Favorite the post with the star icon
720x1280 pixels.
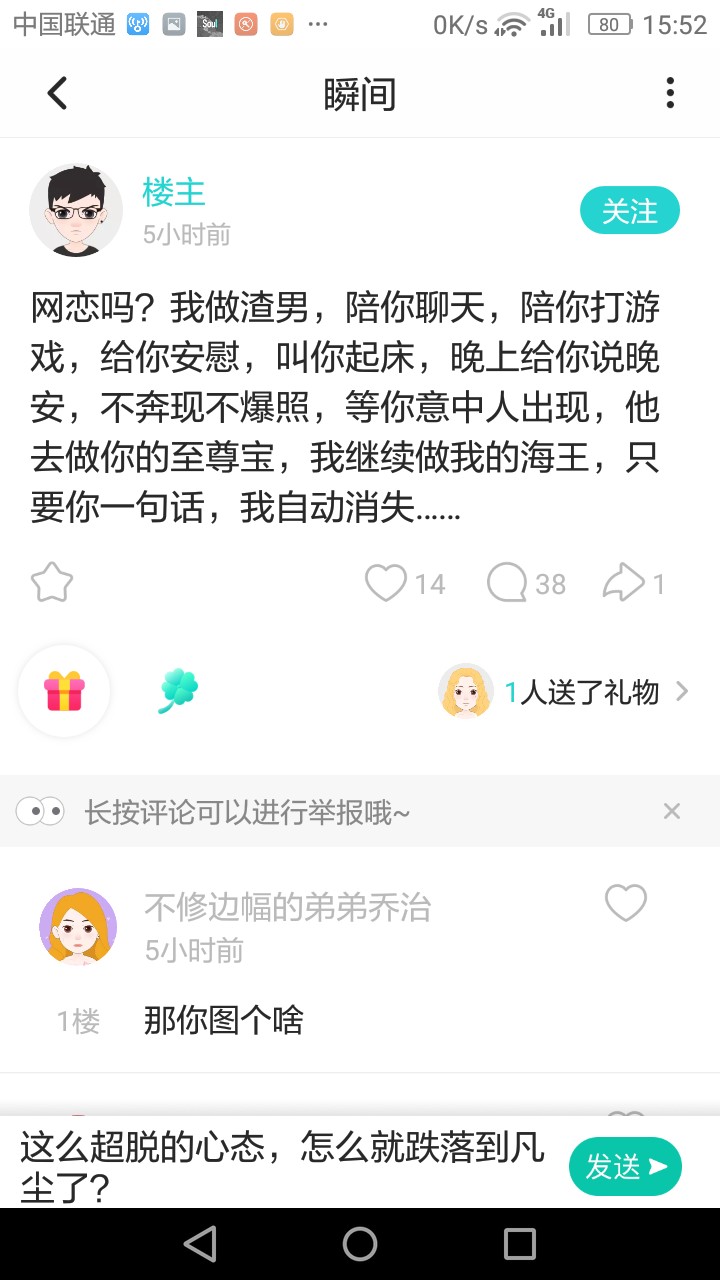pos(52,582)
